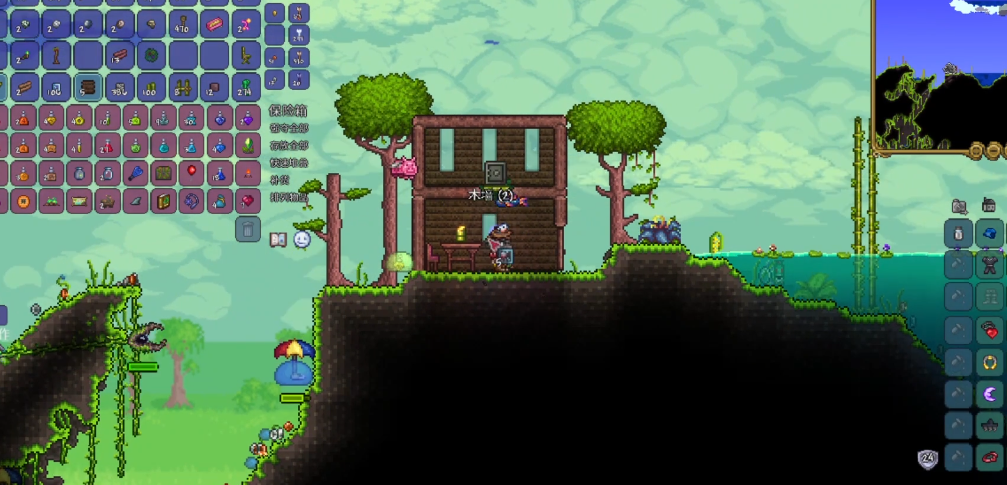Viewport: 1007px width, 485px height.
Task: Tap 排列物品 to sort the safe's items
Action: pos(288,197)
